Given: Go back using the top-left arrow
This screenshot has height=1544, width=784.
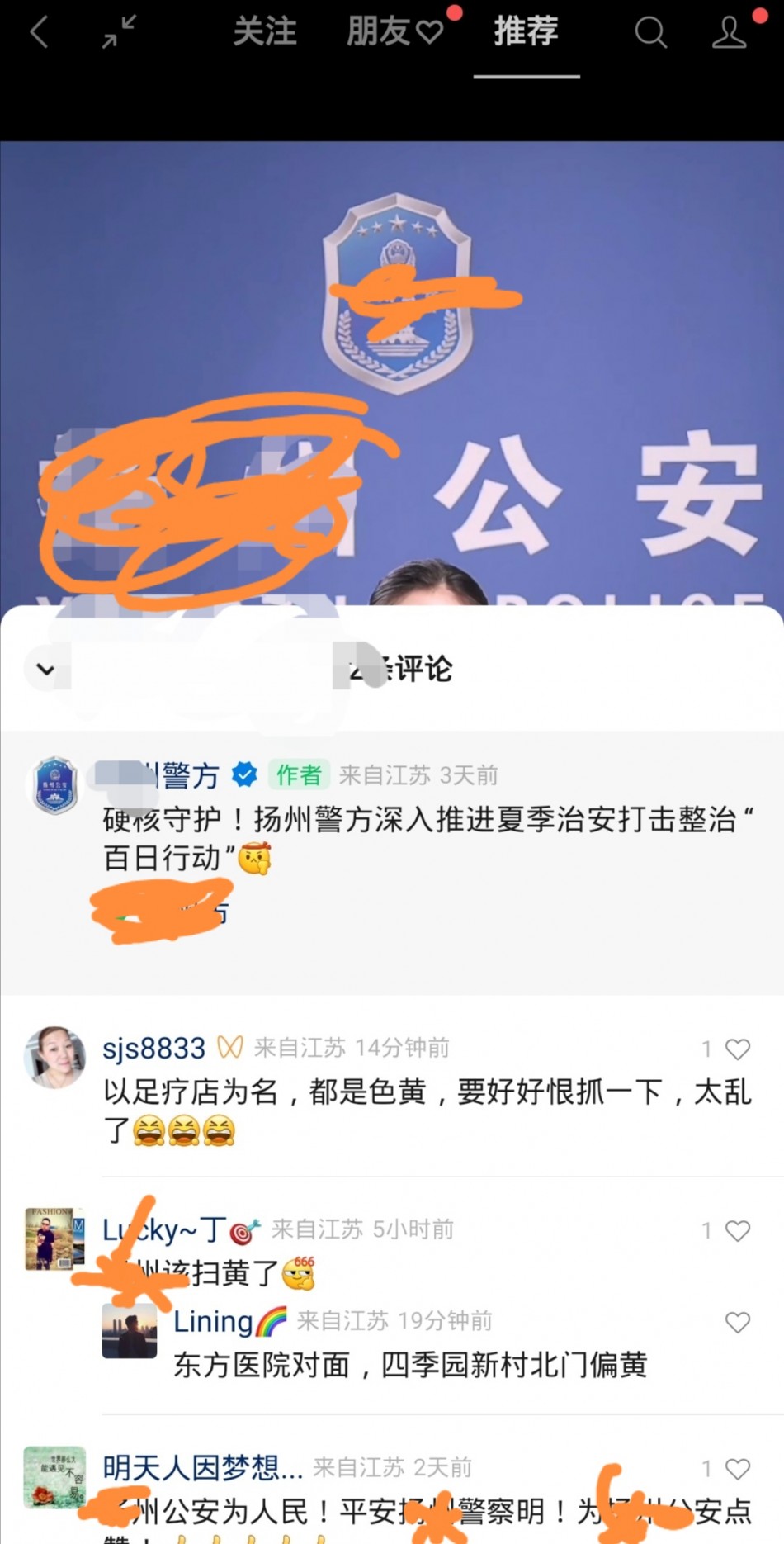Looking at the screenshot, I should tap(39, 33).
